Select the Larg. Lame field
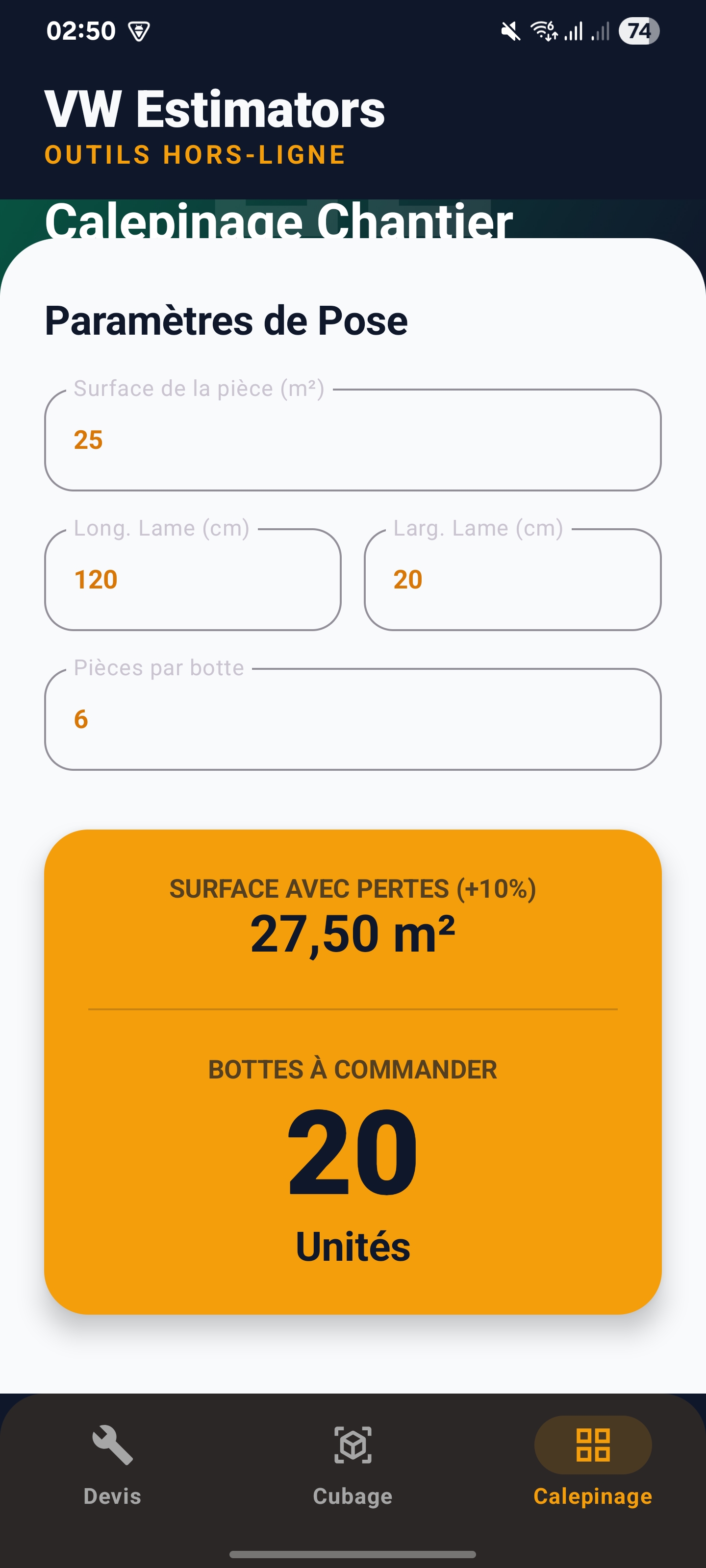706x1568 pixels. point(512,580)
